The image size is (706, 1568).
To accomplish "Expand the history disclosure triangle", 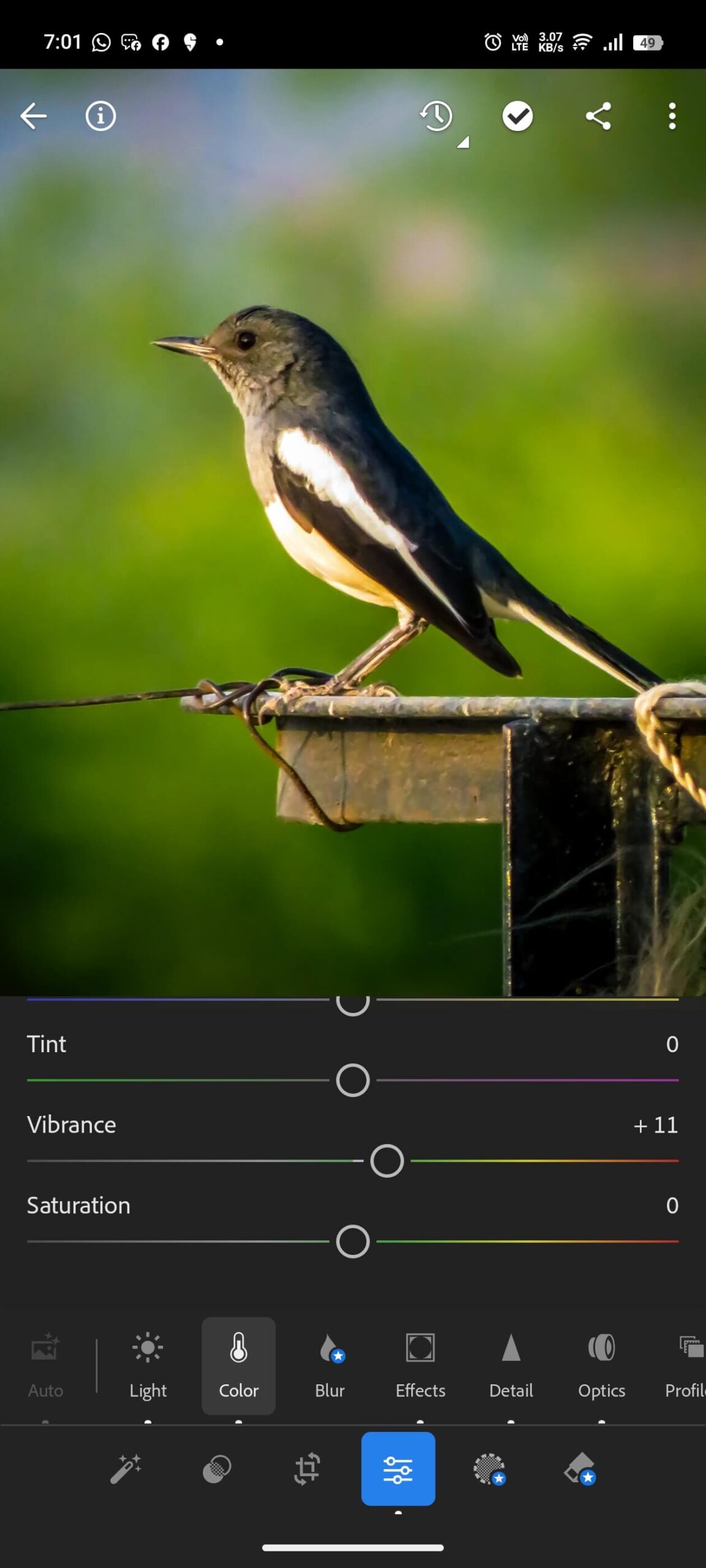I will pyautogui.click(x=462, y=141).
